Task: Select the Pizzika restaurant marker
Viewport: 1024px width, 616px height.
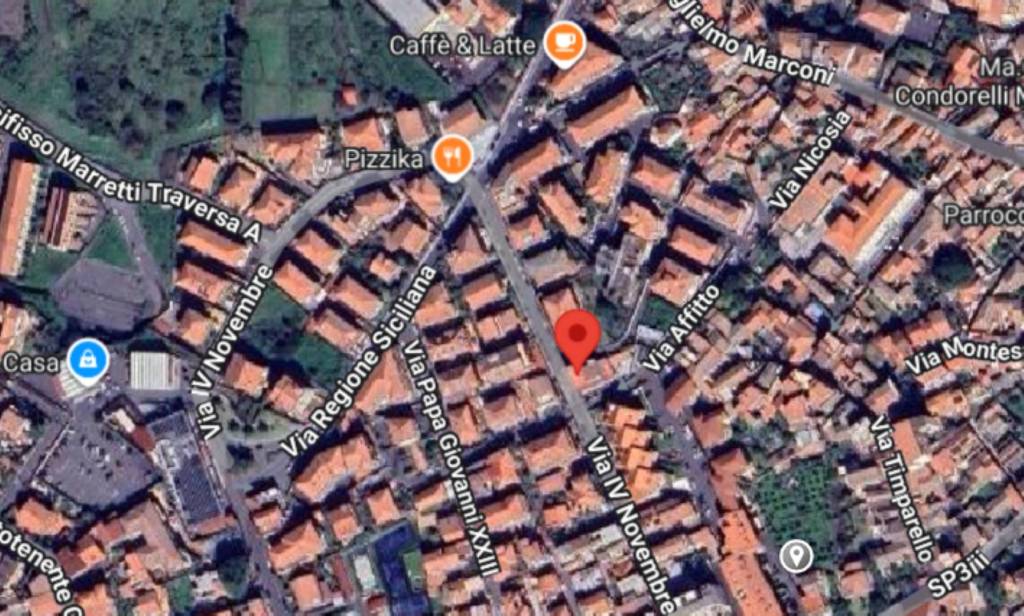Action: 453,157
